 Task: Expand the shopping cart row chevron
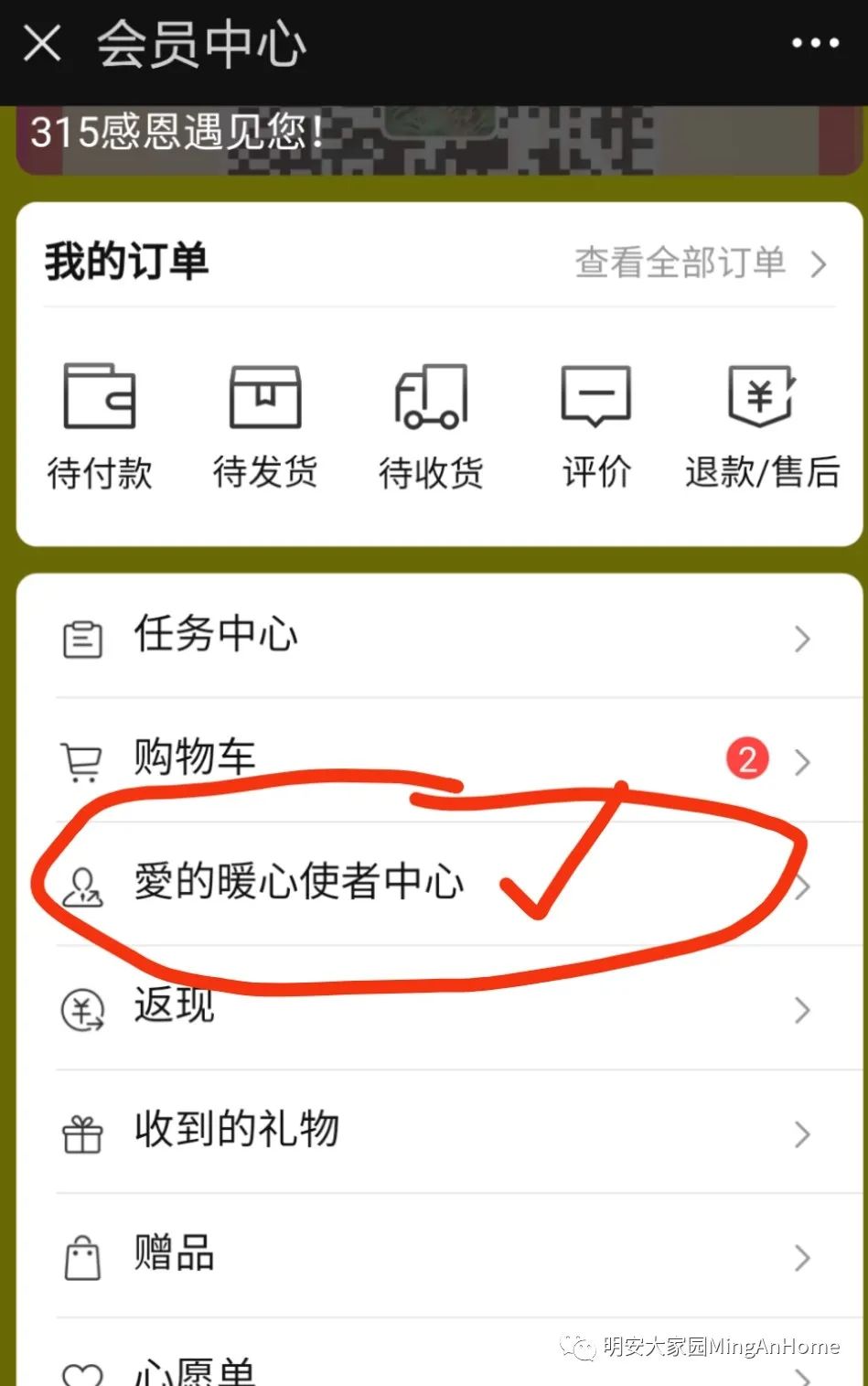coord(803,762)
